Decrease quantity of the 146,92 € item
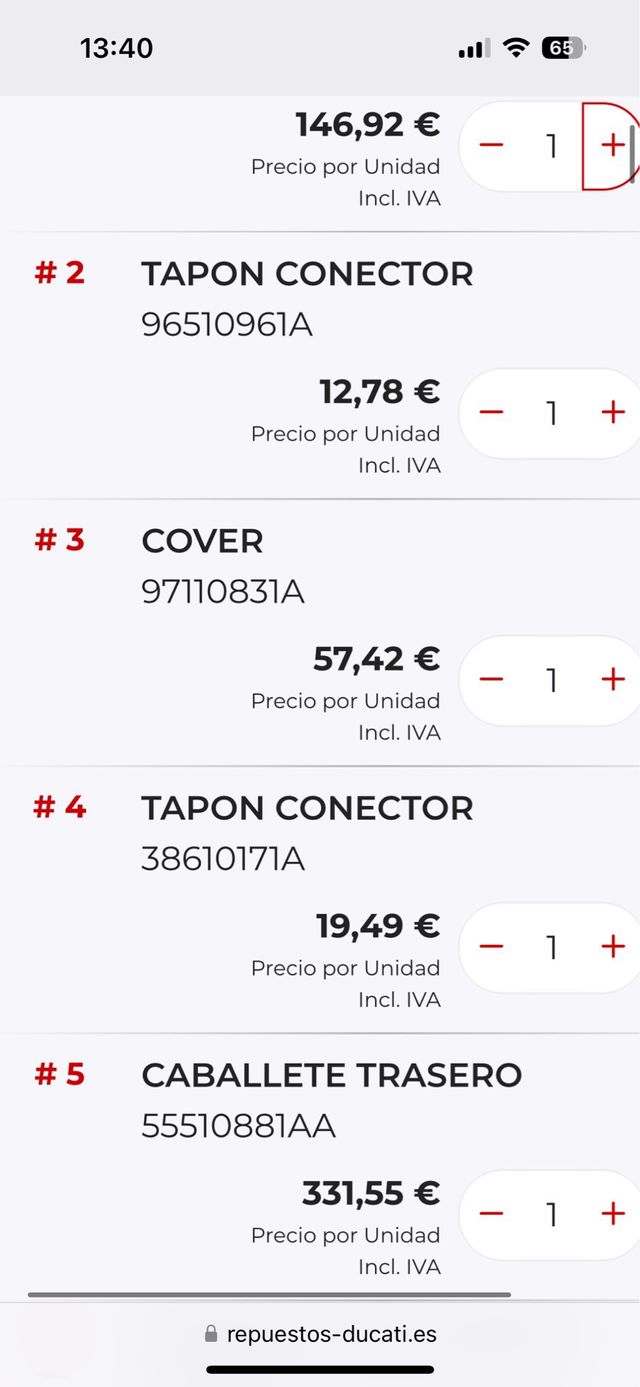Image resolution: width=640 pixels, height=1387 pixels. [x=491, y=146]
